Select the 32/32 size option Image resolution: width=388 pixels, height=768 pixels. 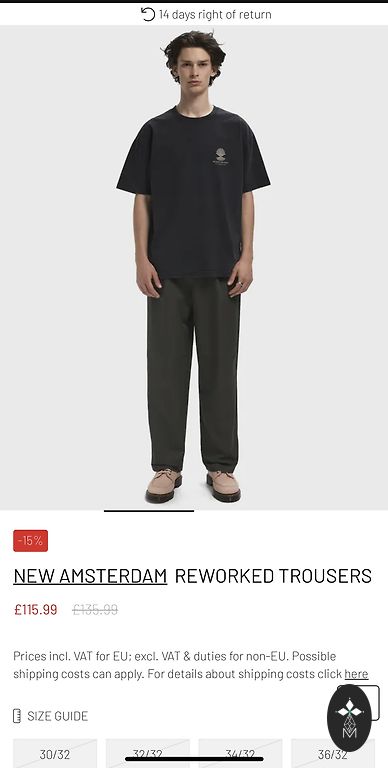[x=147, y=753]
